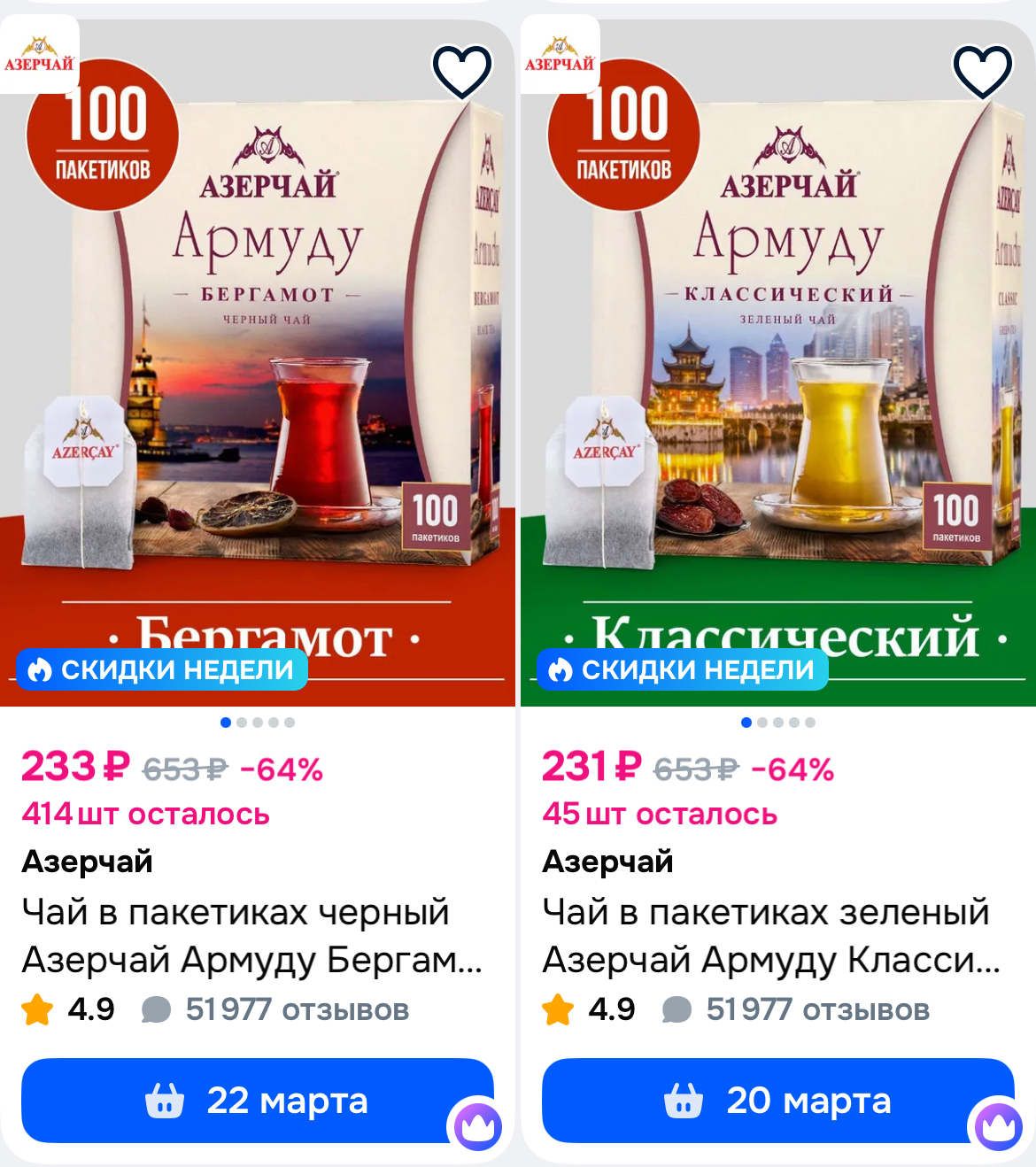This screenshot has width=1036, height=1167.
Task: Add the Бергамот black tea to favorites
Action: pos(461,71)
